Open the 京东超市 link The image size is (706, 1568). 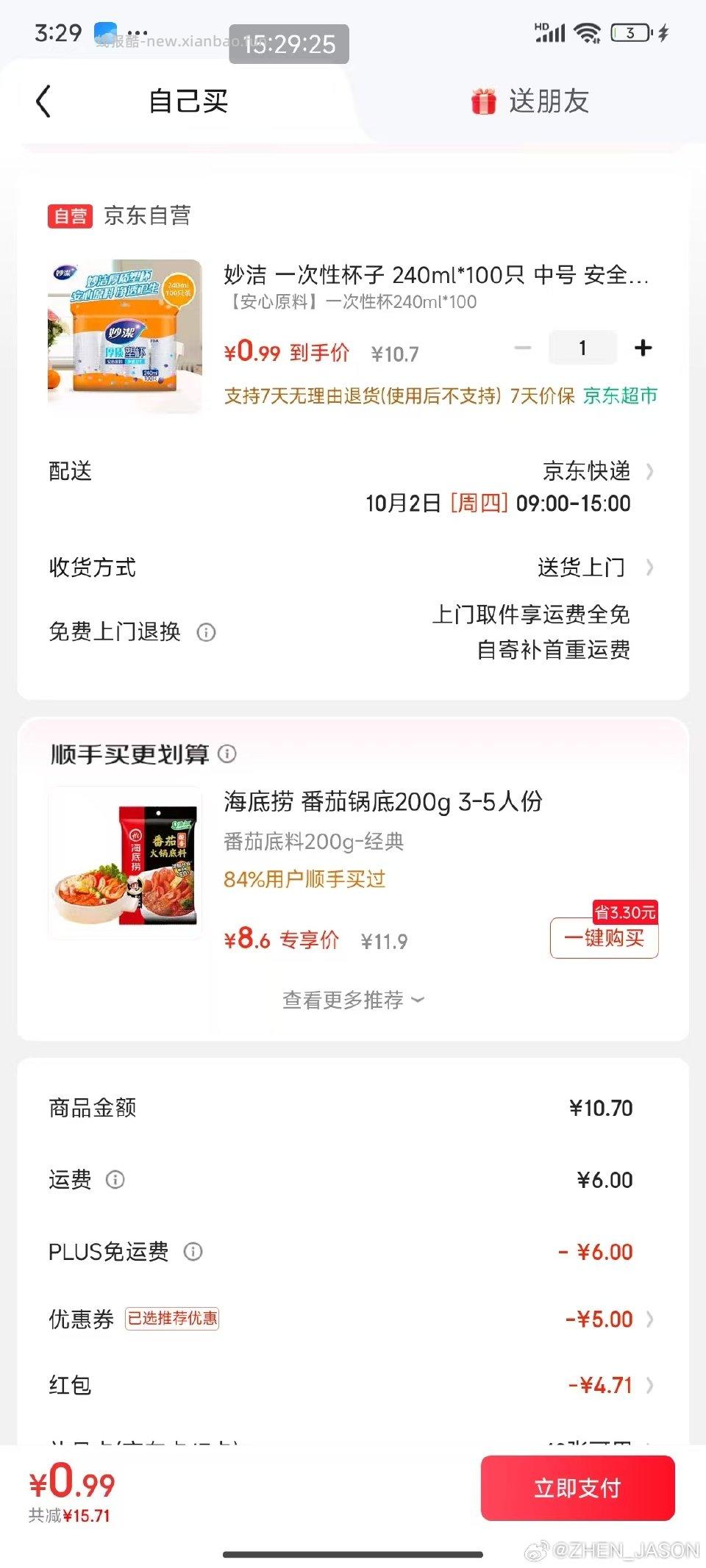621,396
